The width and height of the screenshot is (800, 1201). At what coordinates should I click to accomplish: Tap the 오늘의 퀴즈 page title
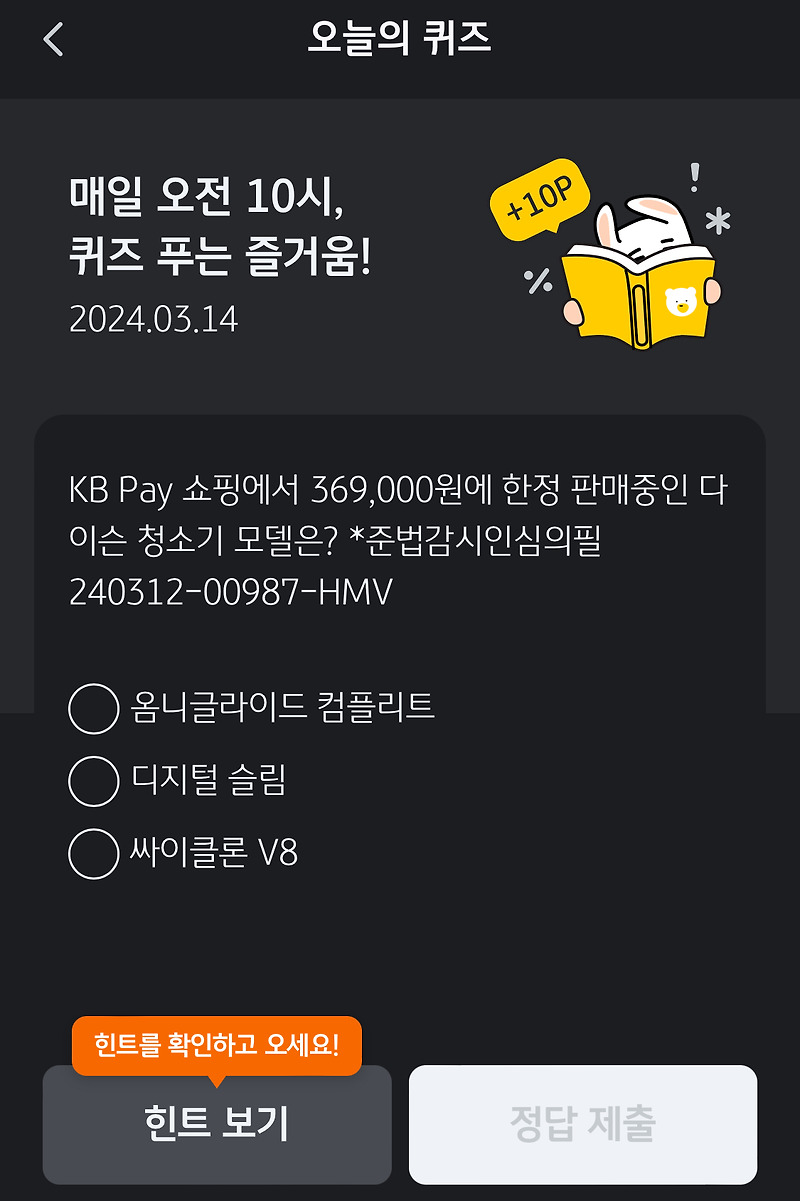click(399, 40)
